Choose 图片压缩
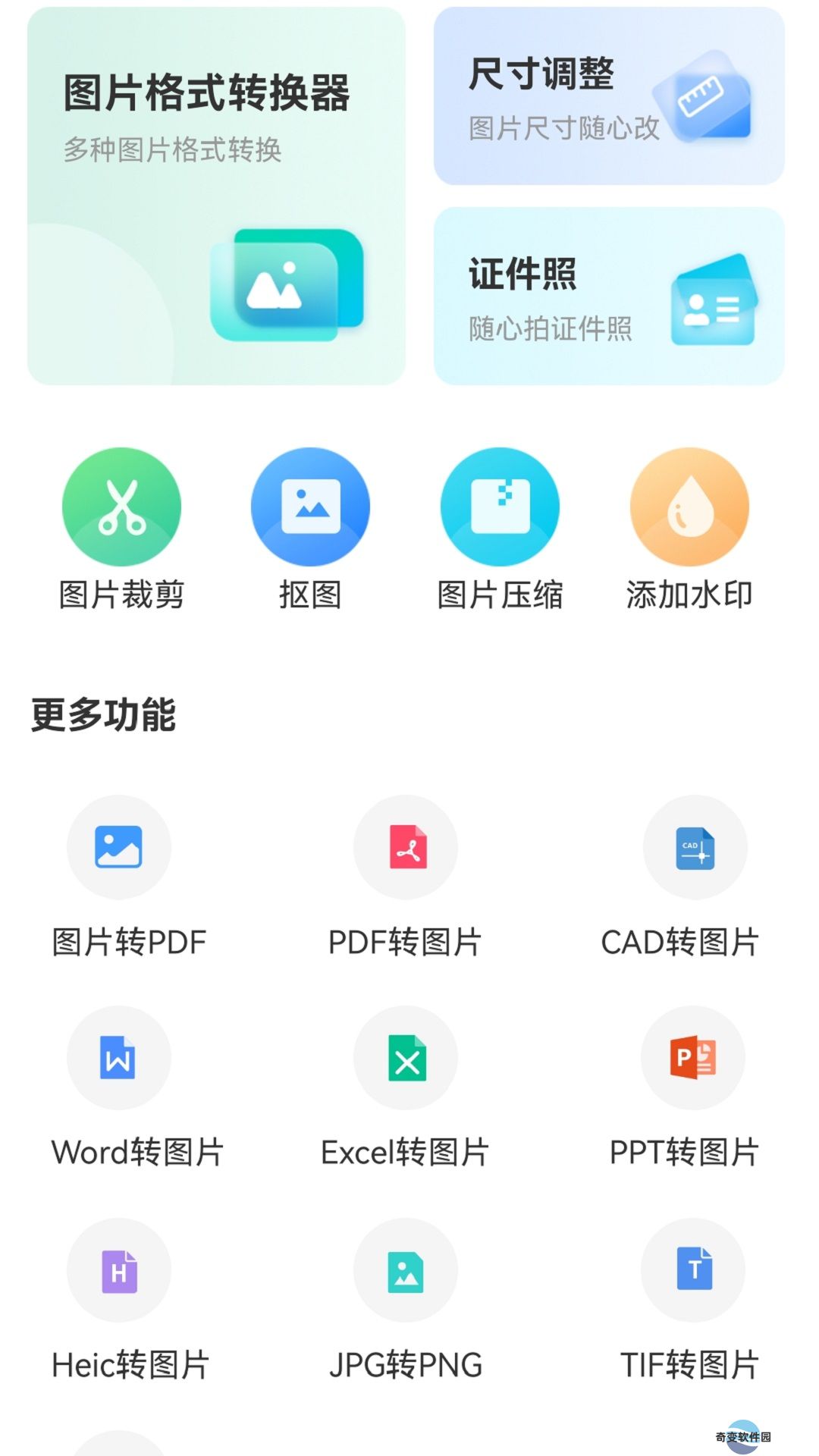This screenshot has height=1456, width=819. [500, 529]
